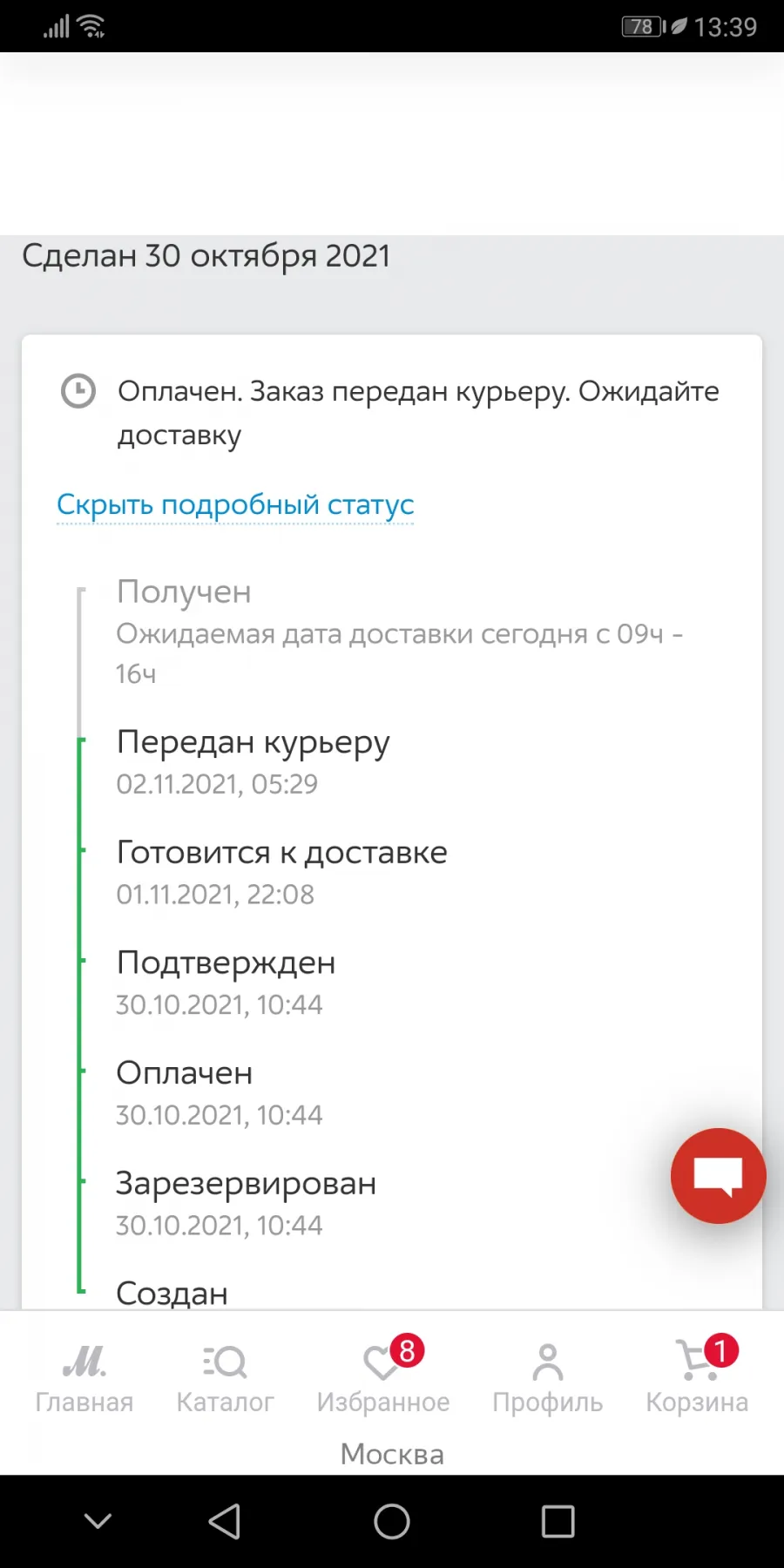This screenshot has height=1568, width=784.
Task: Tap the system home button
Action: [x=392, y=1522]
